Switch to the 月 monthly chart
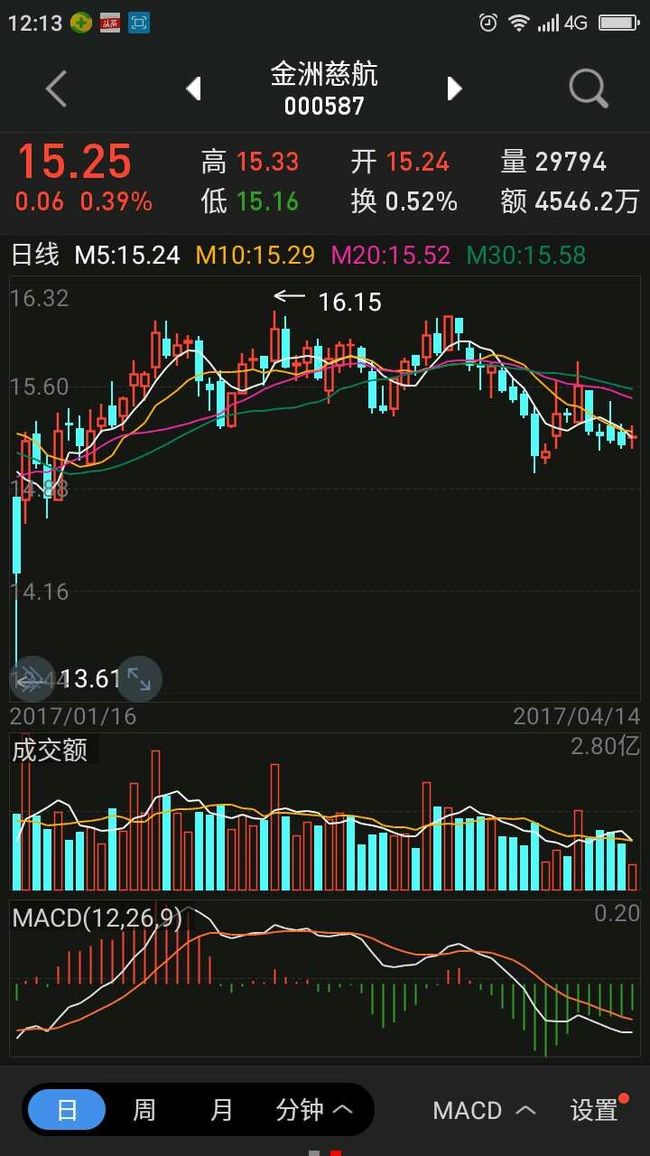650x1156 pixels. pyautogui.click(x=221, y=1110)
